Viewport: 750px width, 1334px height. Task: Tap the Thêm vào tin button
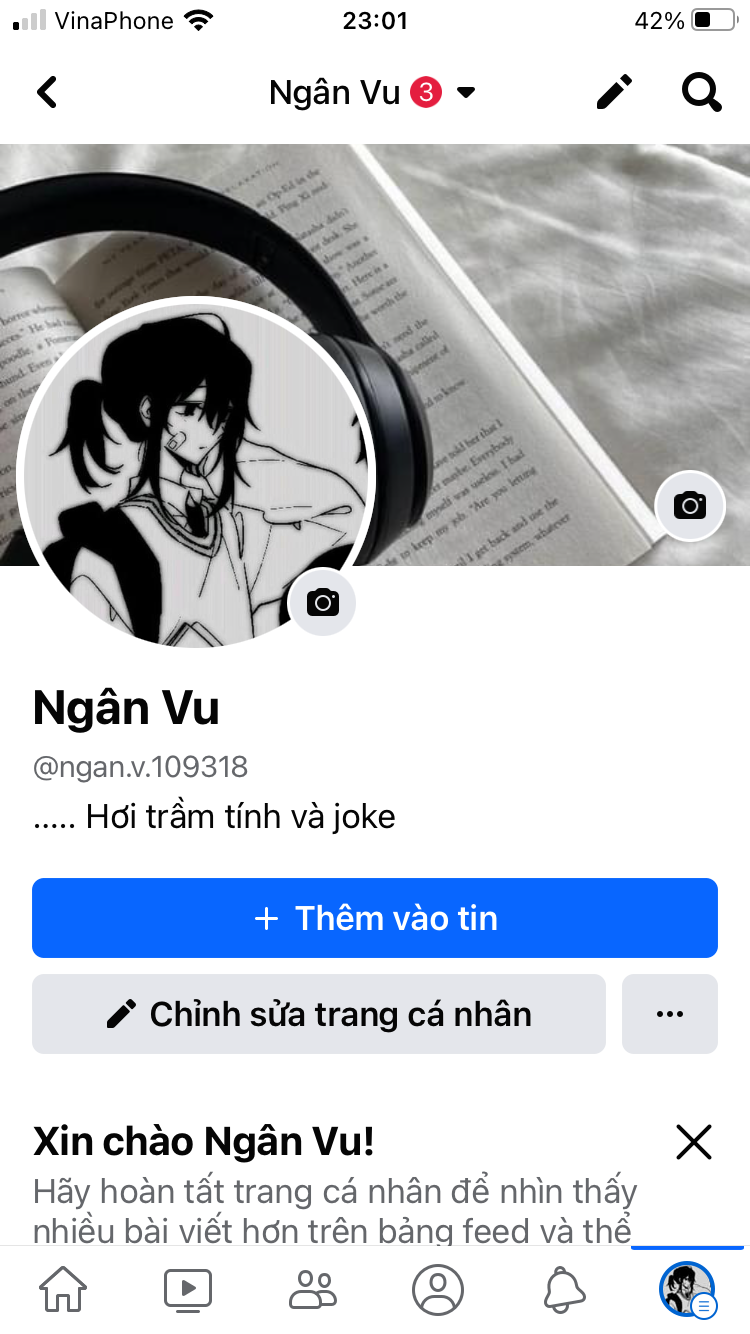(375, 918)
